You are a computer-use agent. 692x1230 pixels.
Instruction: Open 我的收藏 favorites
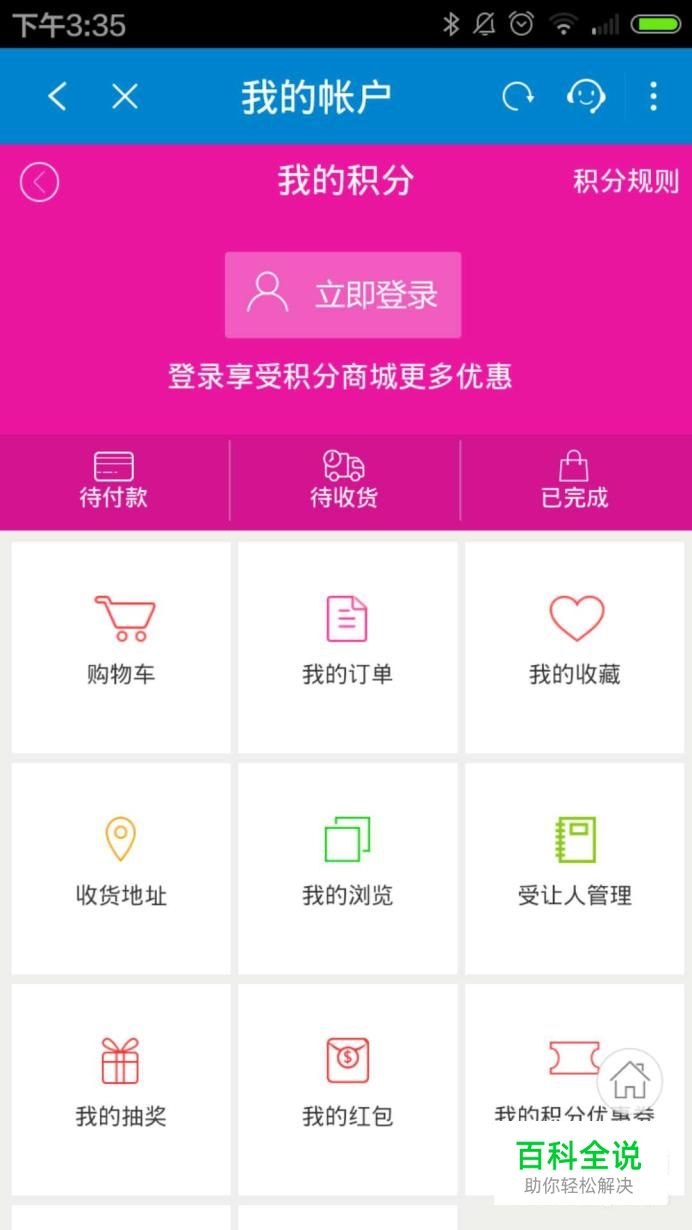click(575, 646)
